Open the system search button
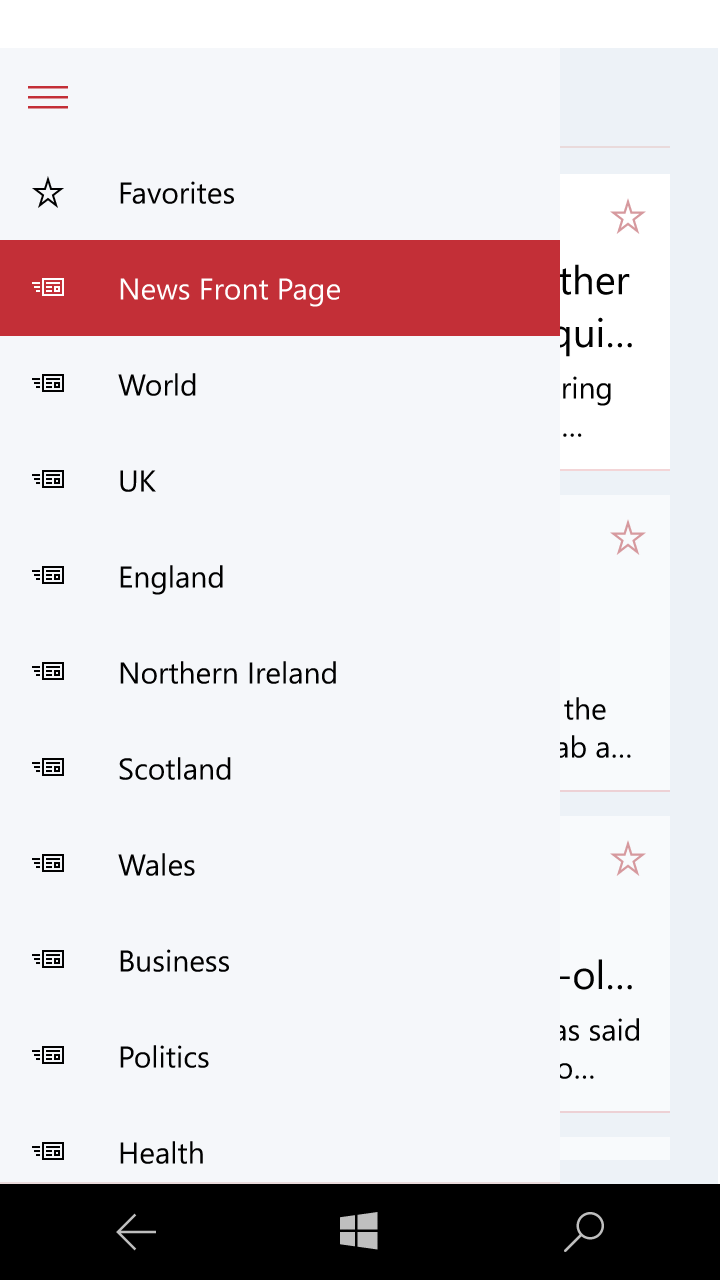This screenshot has height=1280, width=720. 584,1232
